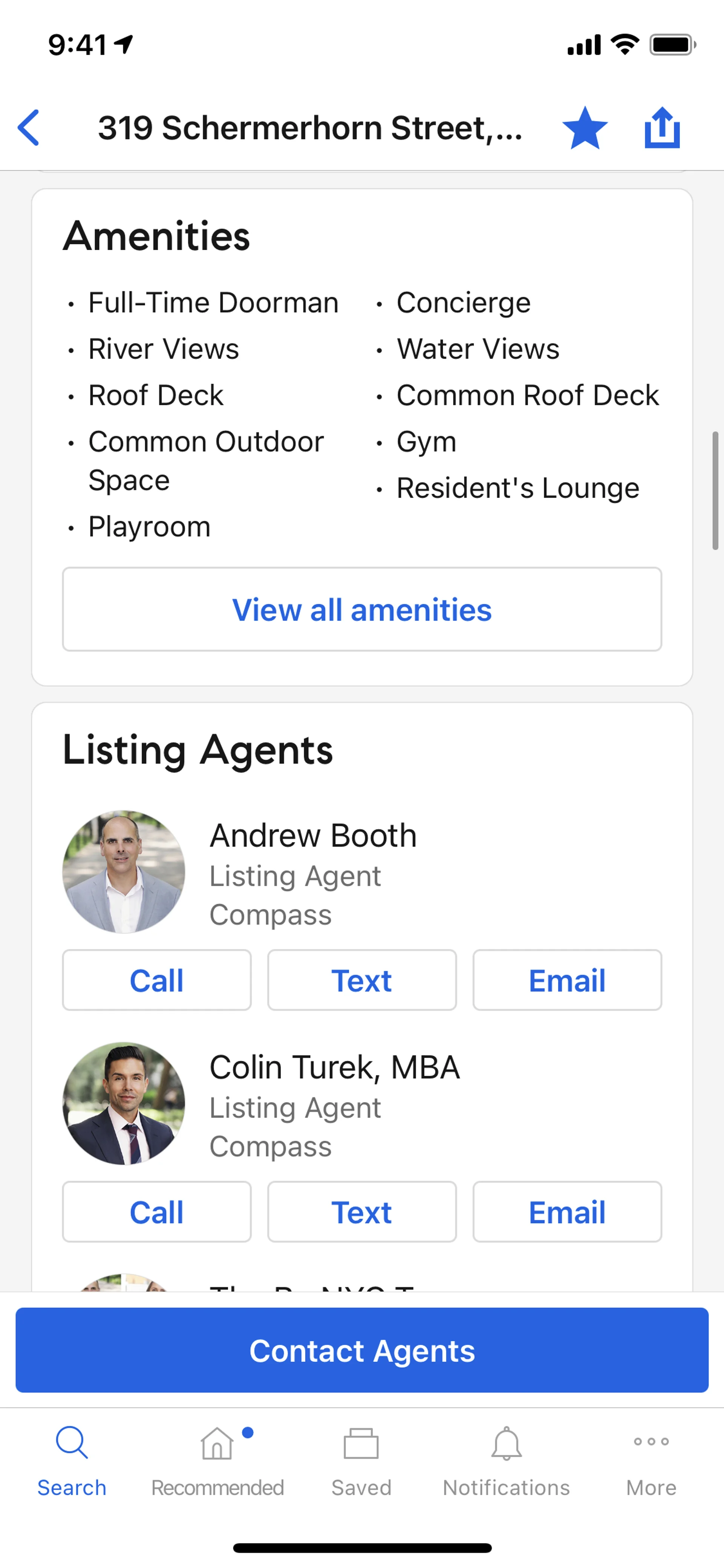
Task: Open the Notifications tab
Action: (x=506, y=1461)
